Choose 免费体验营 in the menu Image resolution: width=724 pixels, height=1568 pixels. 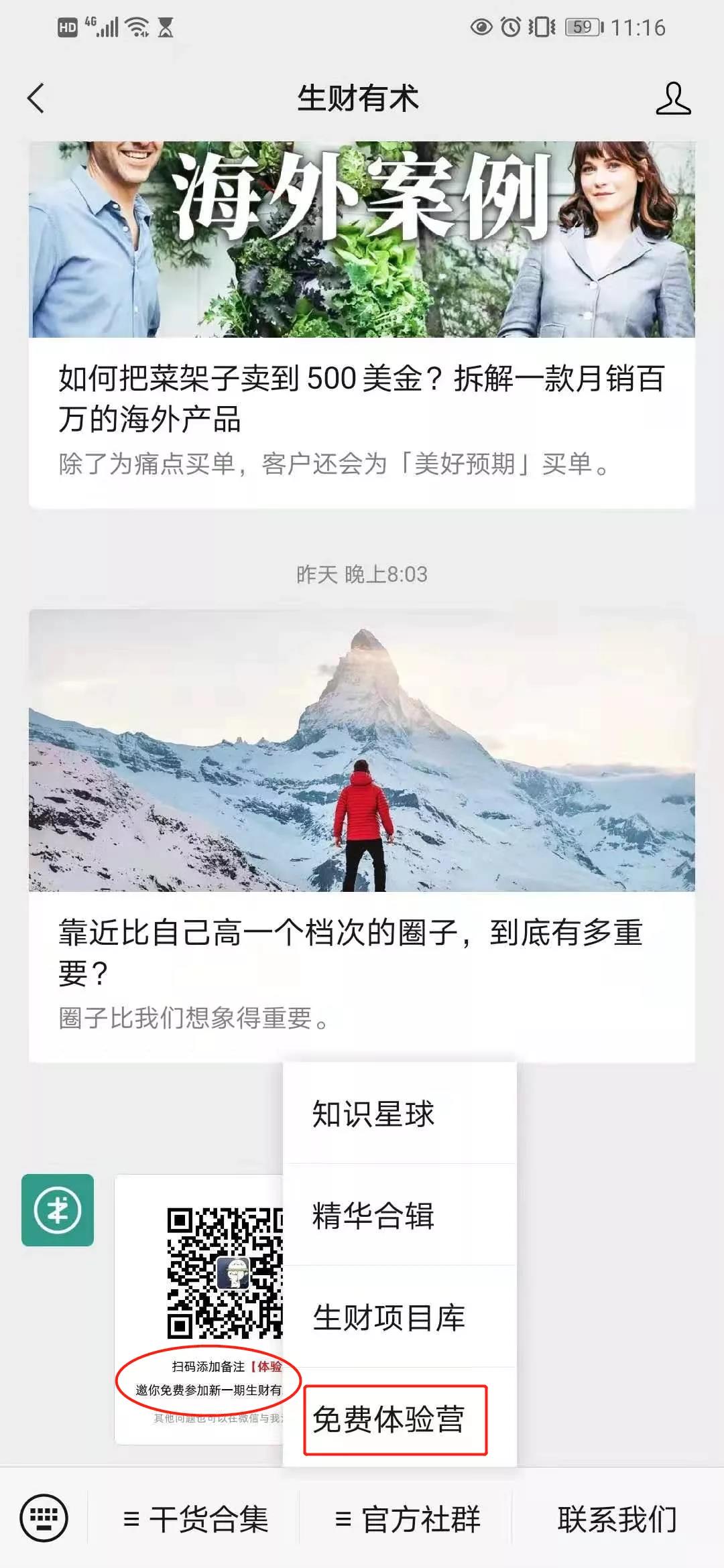tap(395, 1420)
